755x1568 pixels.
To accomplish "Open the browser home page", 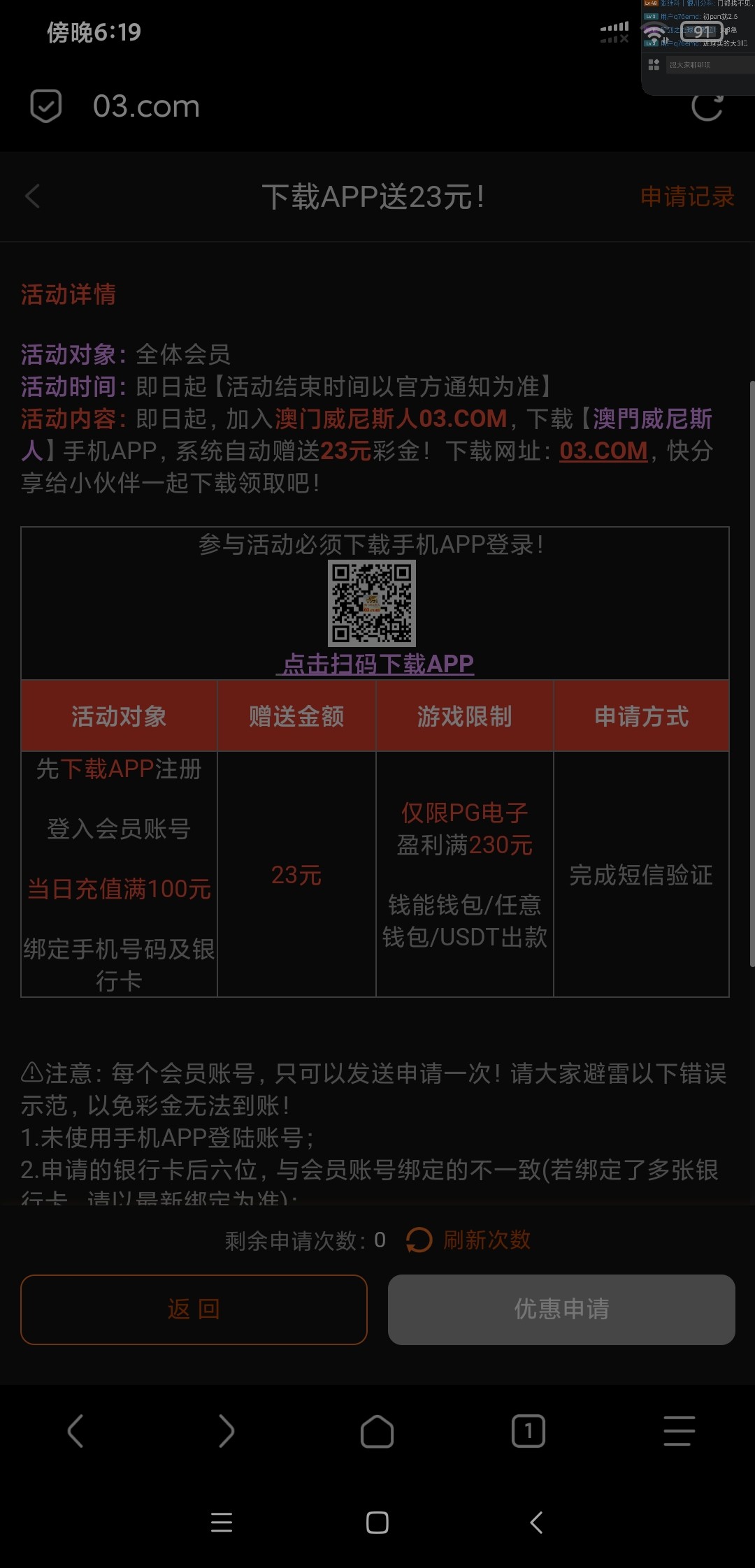I will tap(377, 1431).
